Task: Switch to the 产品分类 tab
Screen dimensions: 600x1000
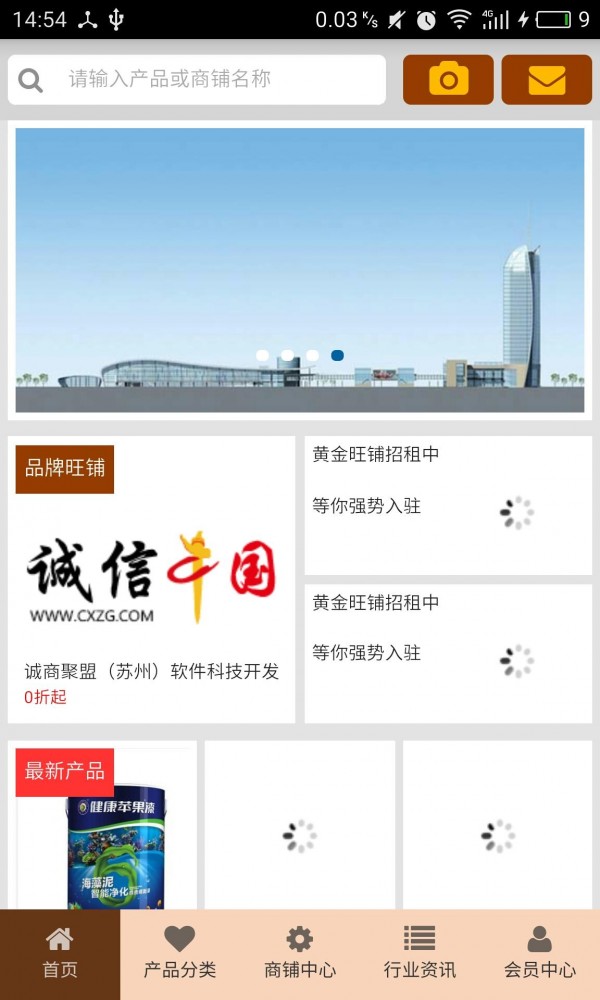Action: point(180,954)
